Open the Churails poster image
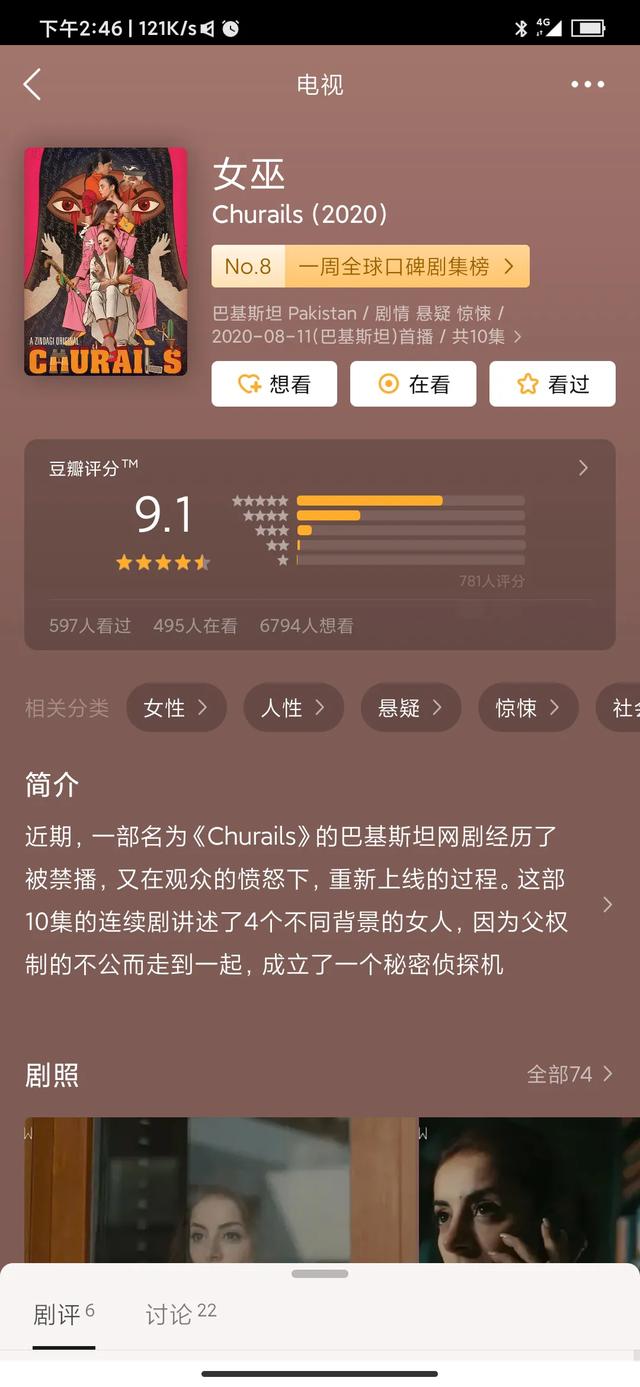This screenshot has width=640, height=1387. click(x=106, y=262)
